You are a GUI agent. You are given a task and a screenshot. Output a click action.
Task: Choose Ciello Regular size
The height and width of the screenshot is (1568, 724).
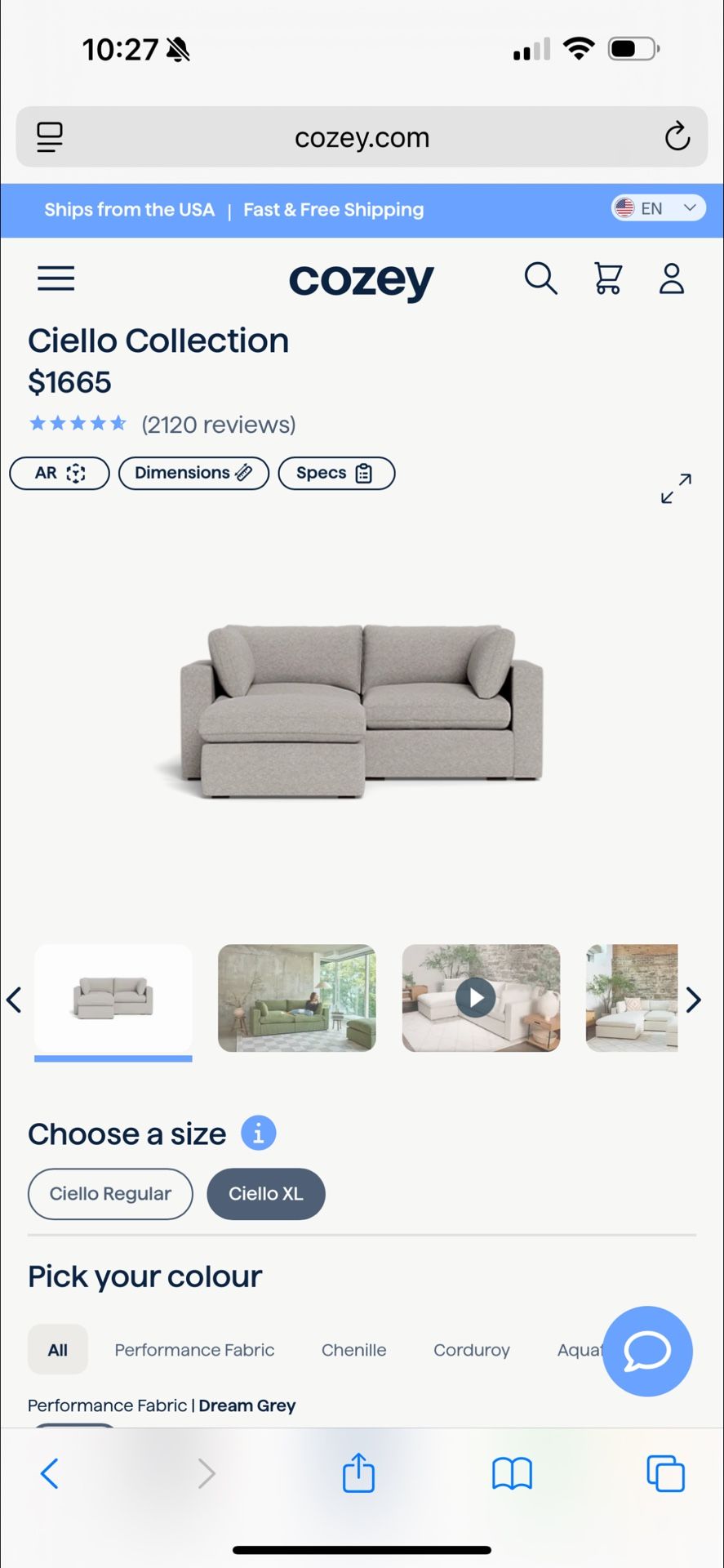(x=110, y=1194)
